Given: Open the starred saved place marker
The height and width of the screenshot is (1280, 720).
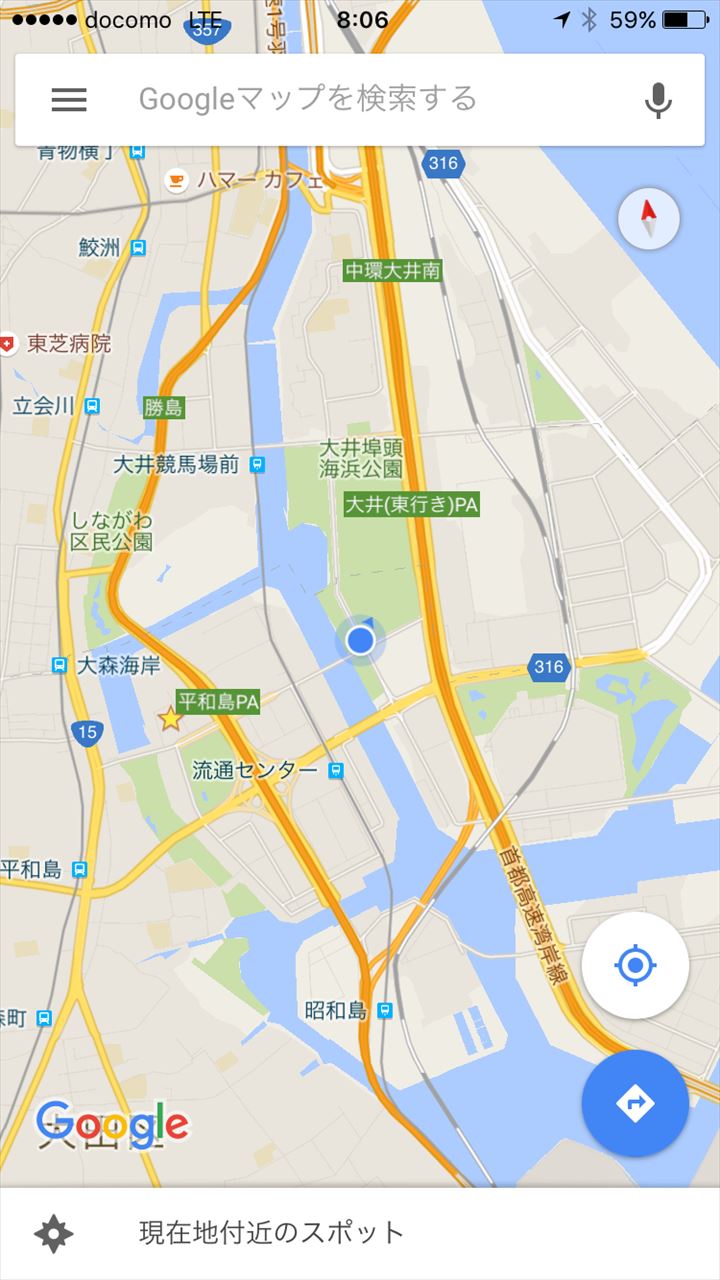Looking at the screenshot, I should [x=170, y=718].
